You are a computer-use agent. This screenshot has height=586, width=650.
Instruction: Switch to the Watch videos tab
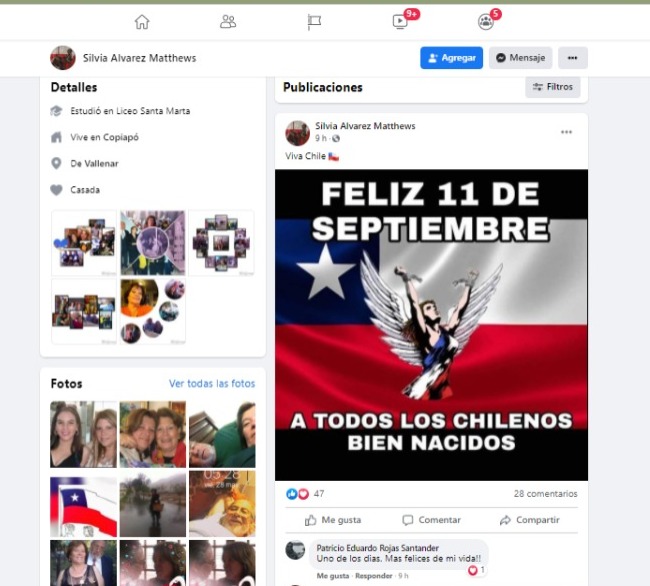tap(400, 22)
